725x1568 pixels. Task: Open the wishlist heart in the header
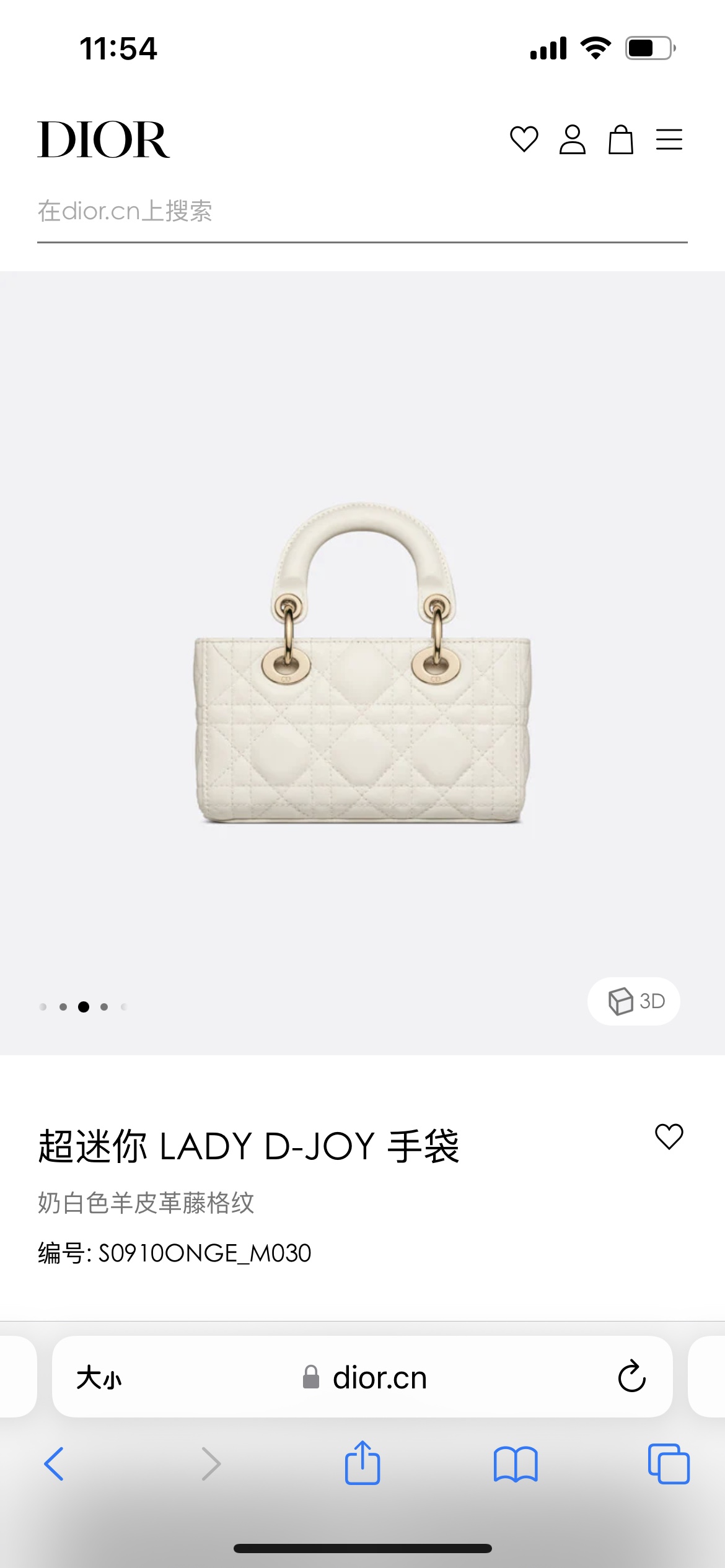point(524,139)
